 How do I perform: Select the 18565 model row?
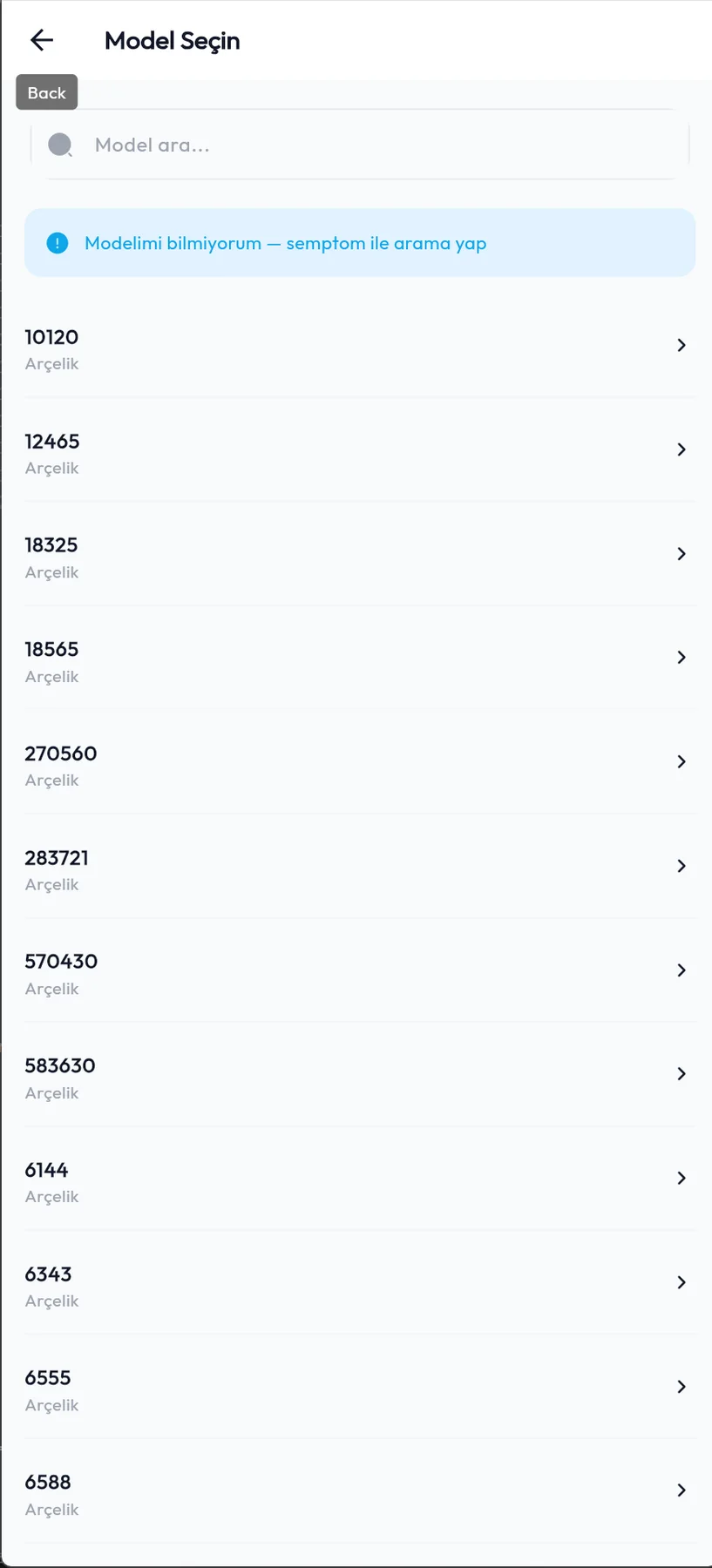(360, 658)
